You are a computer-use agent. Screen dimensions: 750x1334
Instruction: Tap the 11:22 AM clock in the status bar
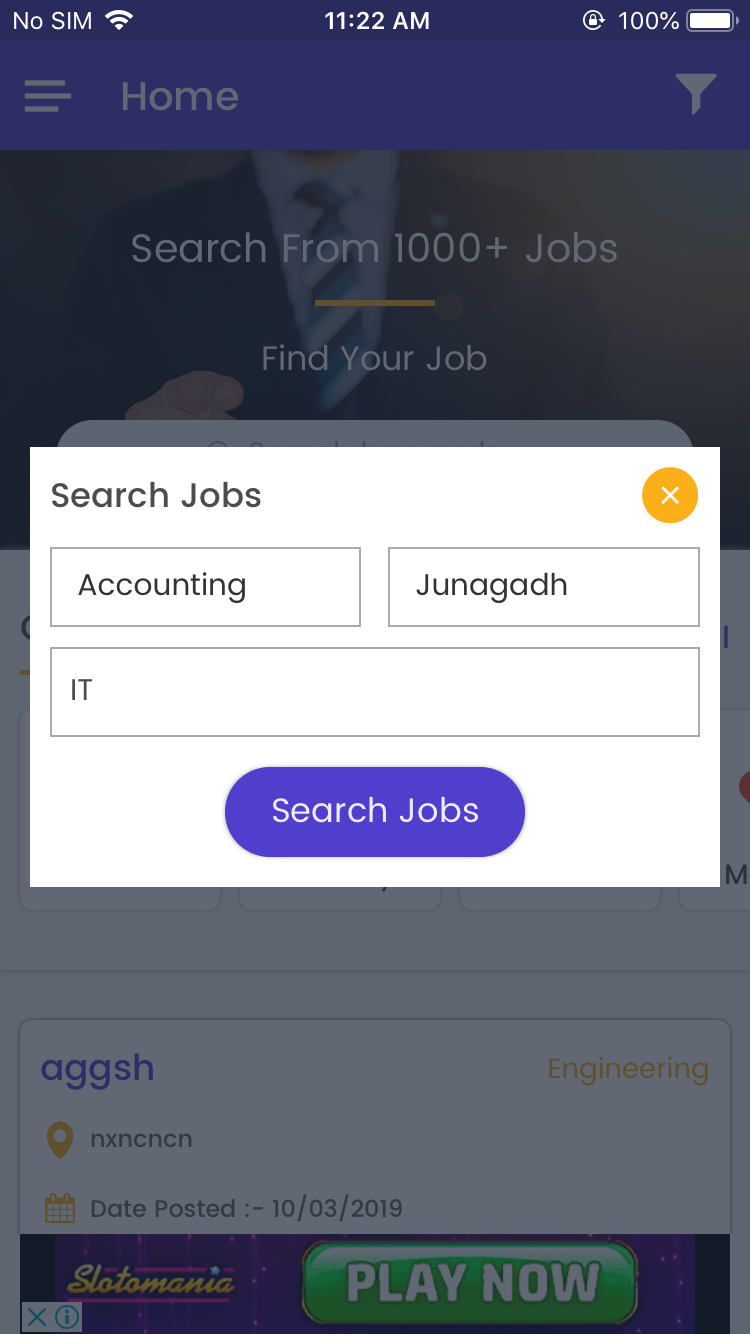377,20
